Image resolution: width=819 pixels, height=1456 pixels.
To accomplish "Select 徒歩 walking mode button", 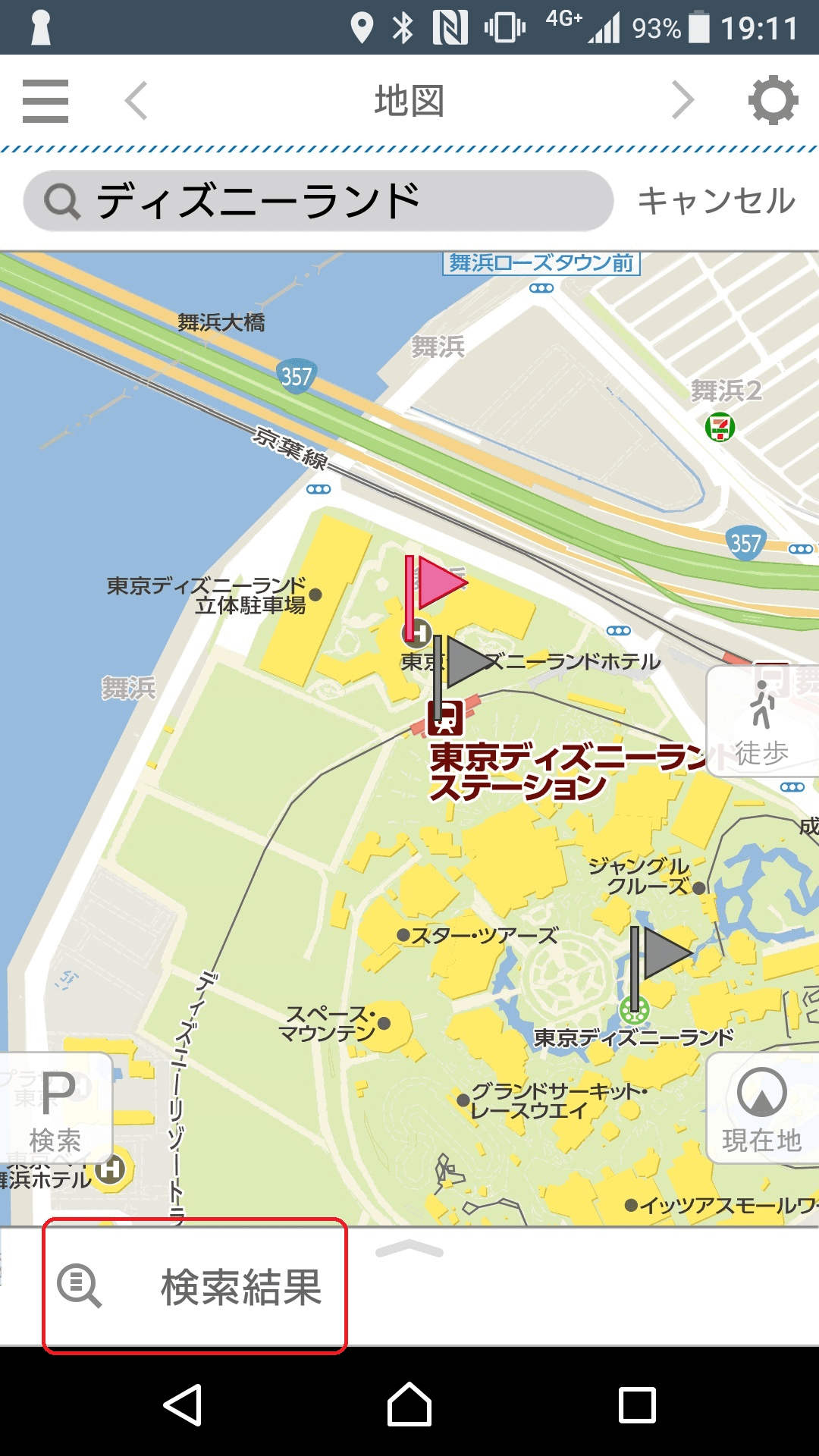I will (x=761, y=723).
